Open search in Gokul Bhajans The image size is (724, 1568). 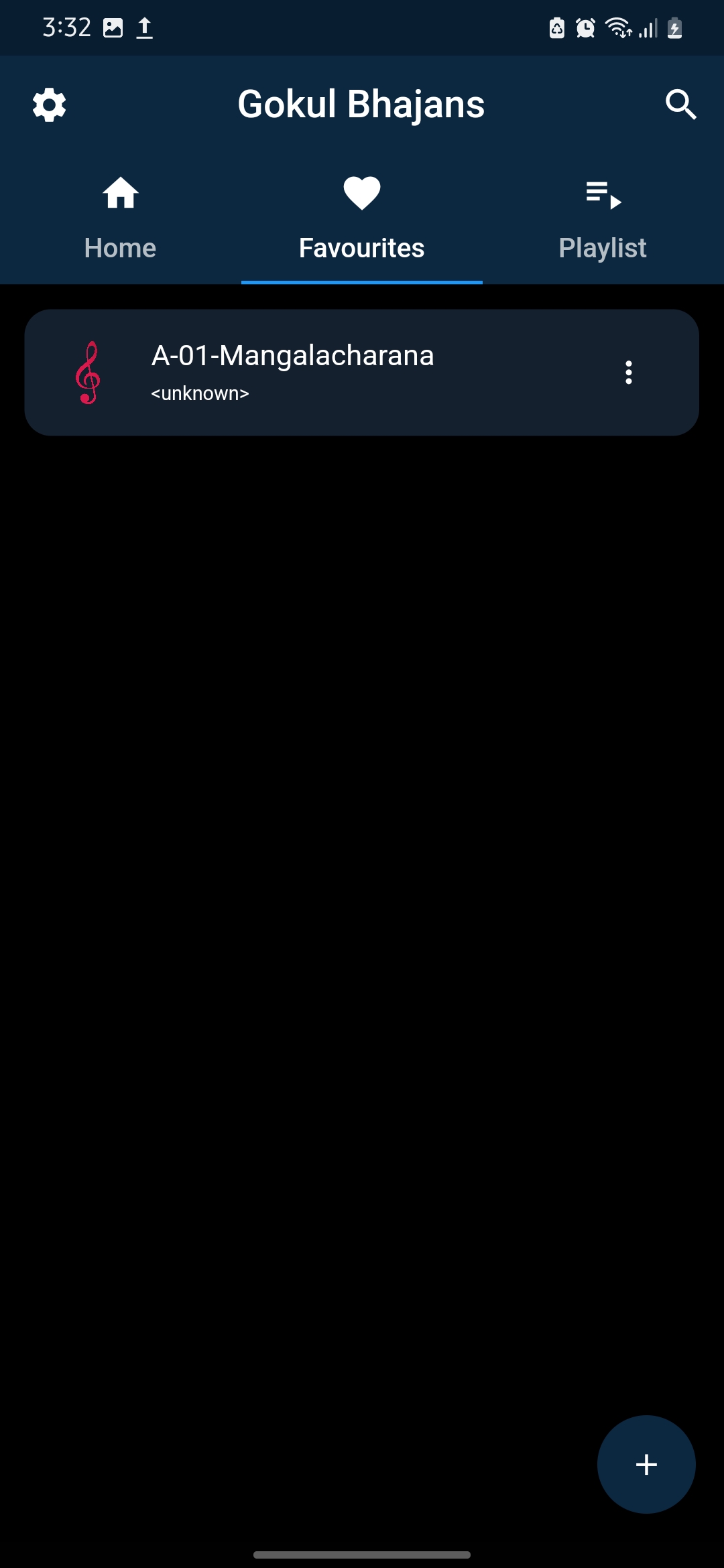click(x=680, y=105)
